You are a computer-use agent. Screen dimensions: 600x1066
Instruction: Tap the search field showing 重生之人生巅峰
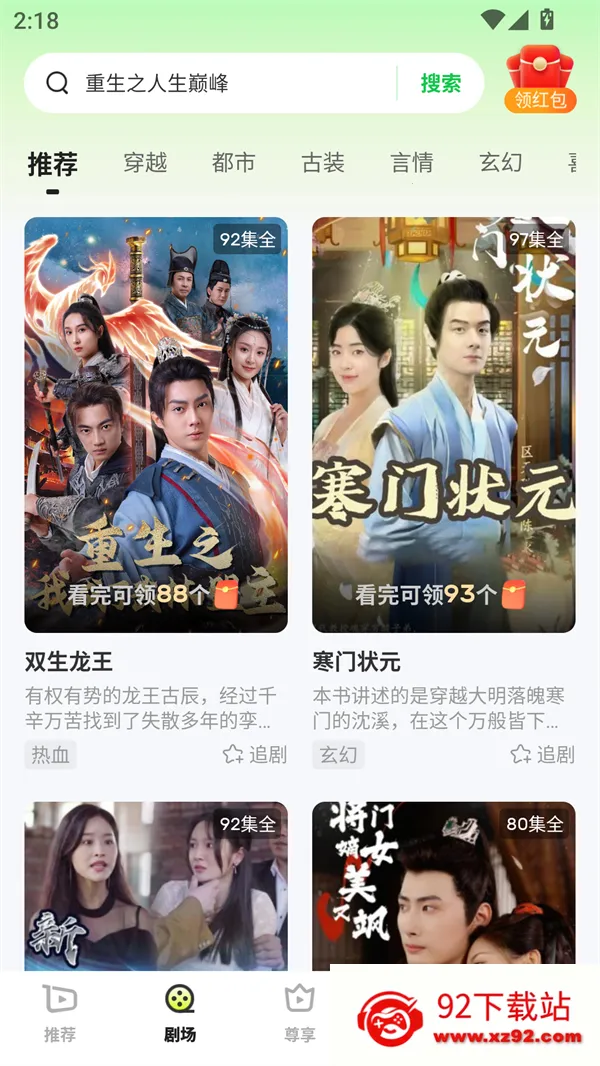(x=211, y=83)
